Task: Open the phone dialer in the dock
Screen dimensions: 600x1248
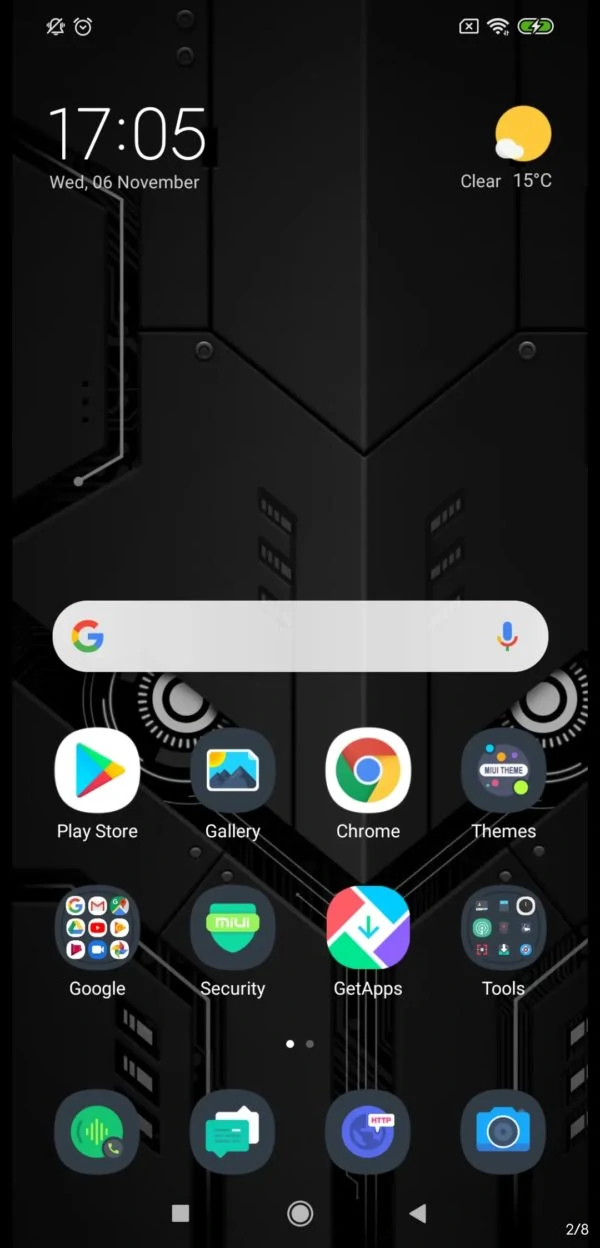Action: point(97,1132)
